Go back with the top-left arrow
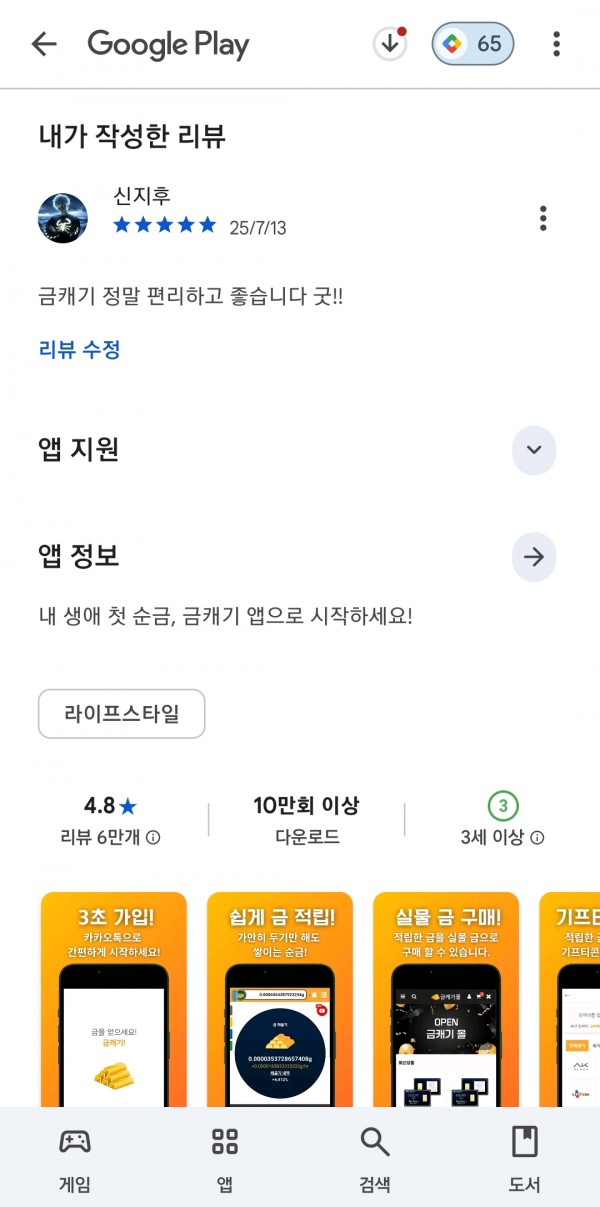This screenshot has width=600, height=1207. point(44,44)
